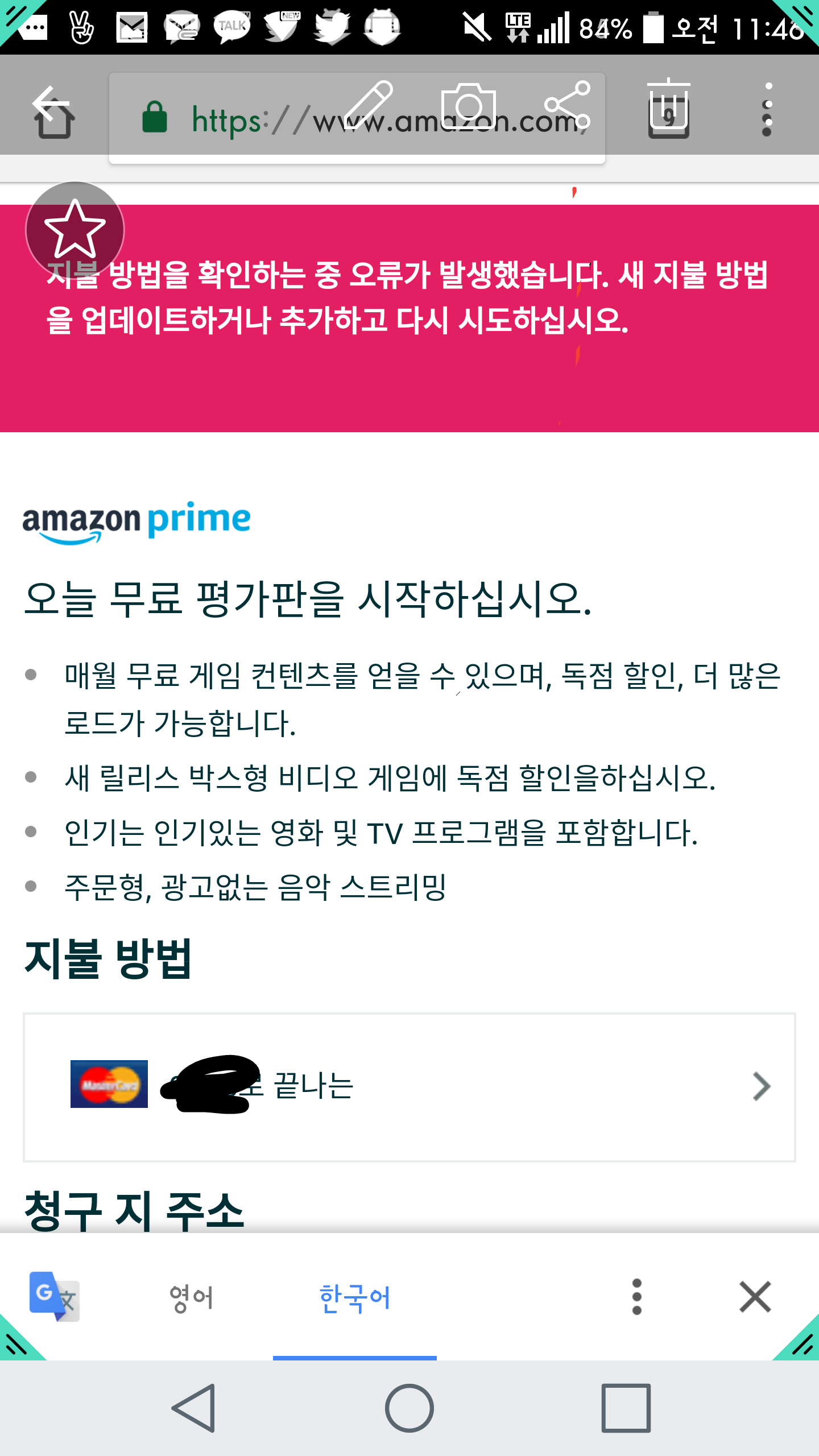Open the MasterCard payment method row
Image resolution: width=819 pixels, height=1456 pixels.
coord(409,1086)
